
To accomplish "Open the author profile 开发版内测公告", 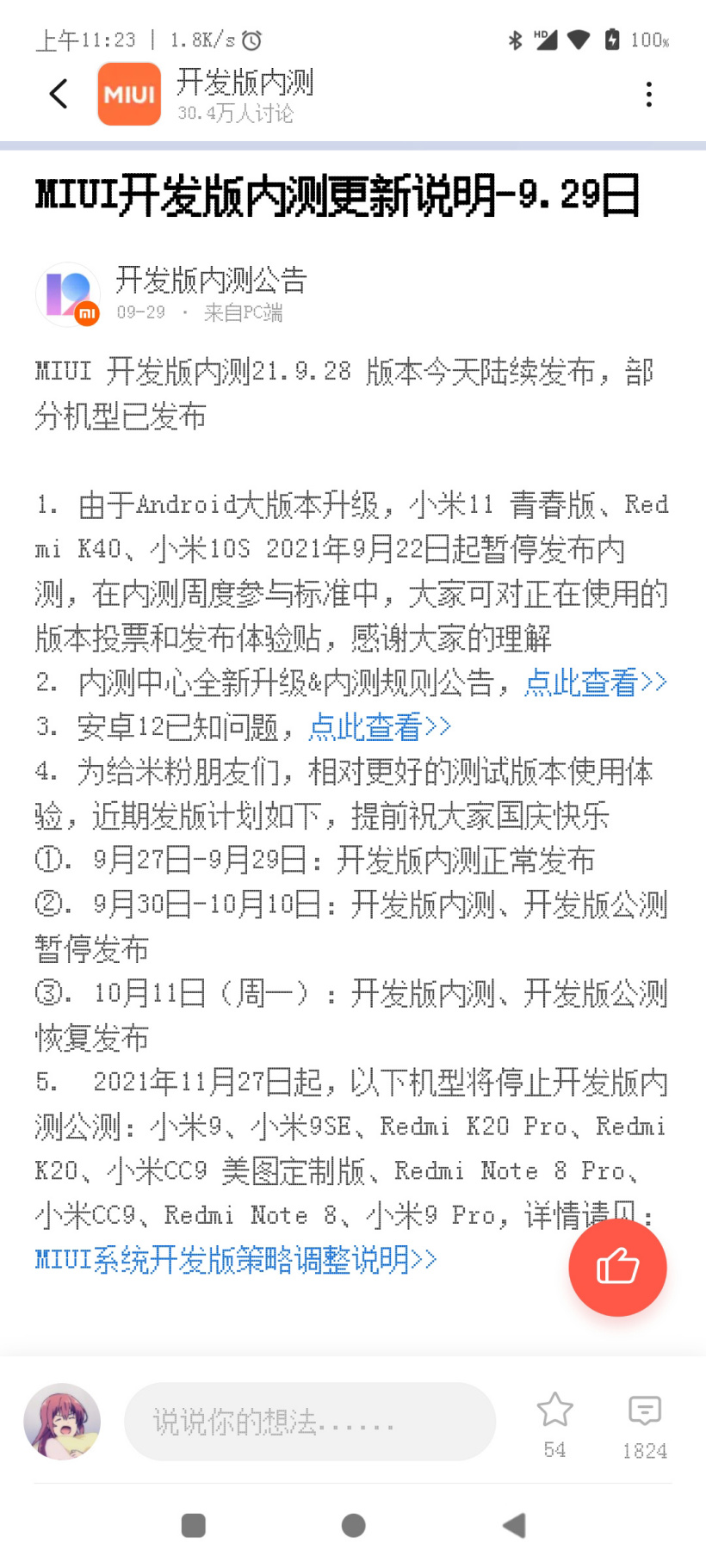I will point(211,281).
